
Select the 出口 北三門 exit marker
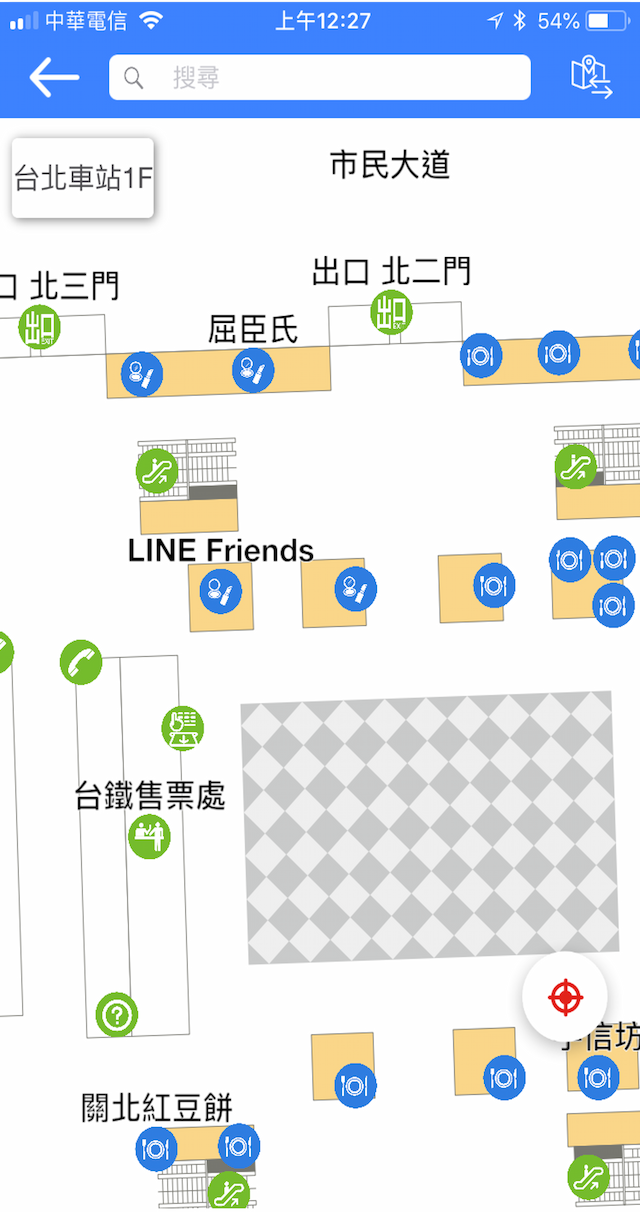click(40, 327)
